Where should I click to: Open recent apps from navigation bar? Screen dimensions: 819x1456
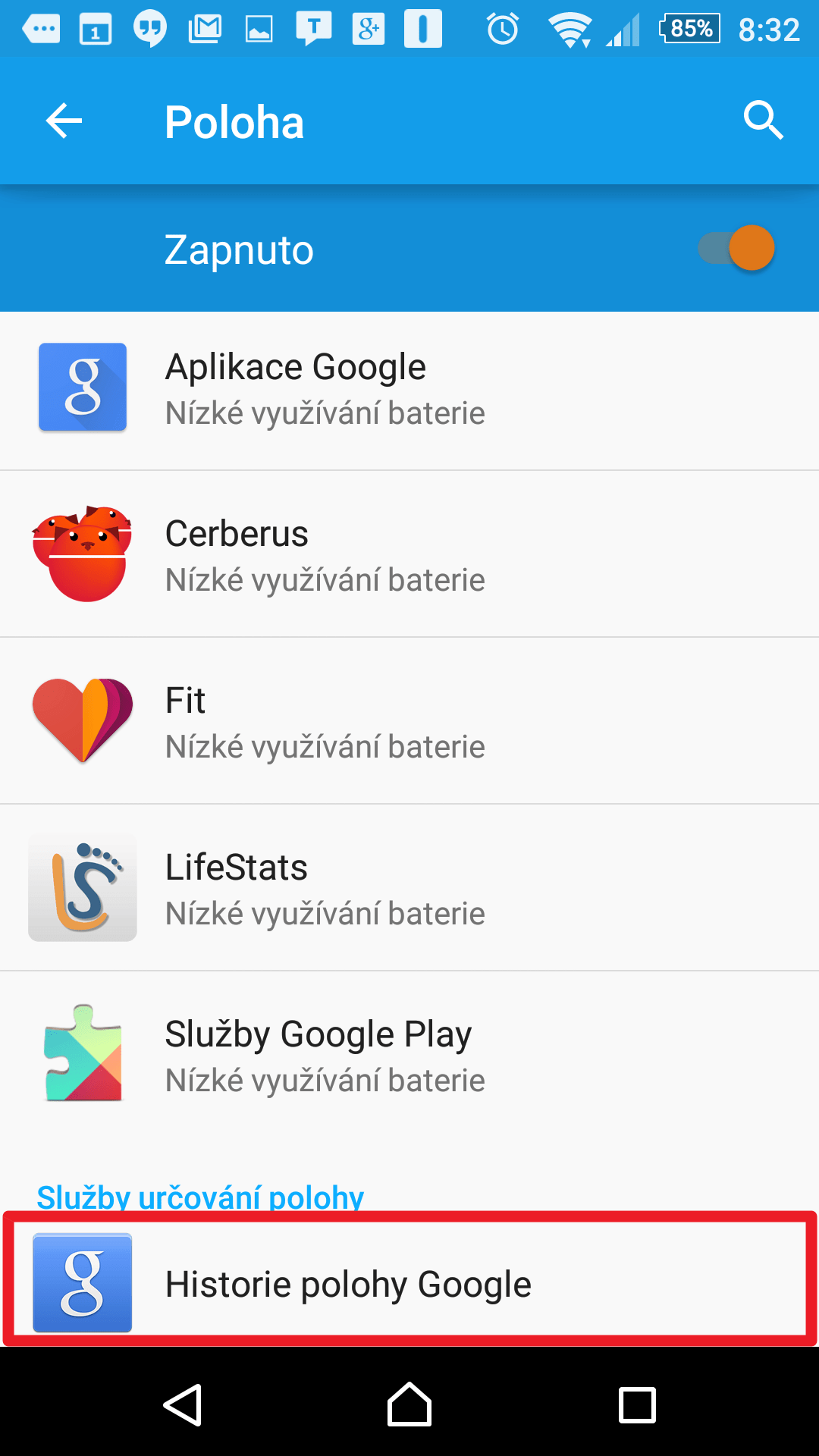point(637,1404)
